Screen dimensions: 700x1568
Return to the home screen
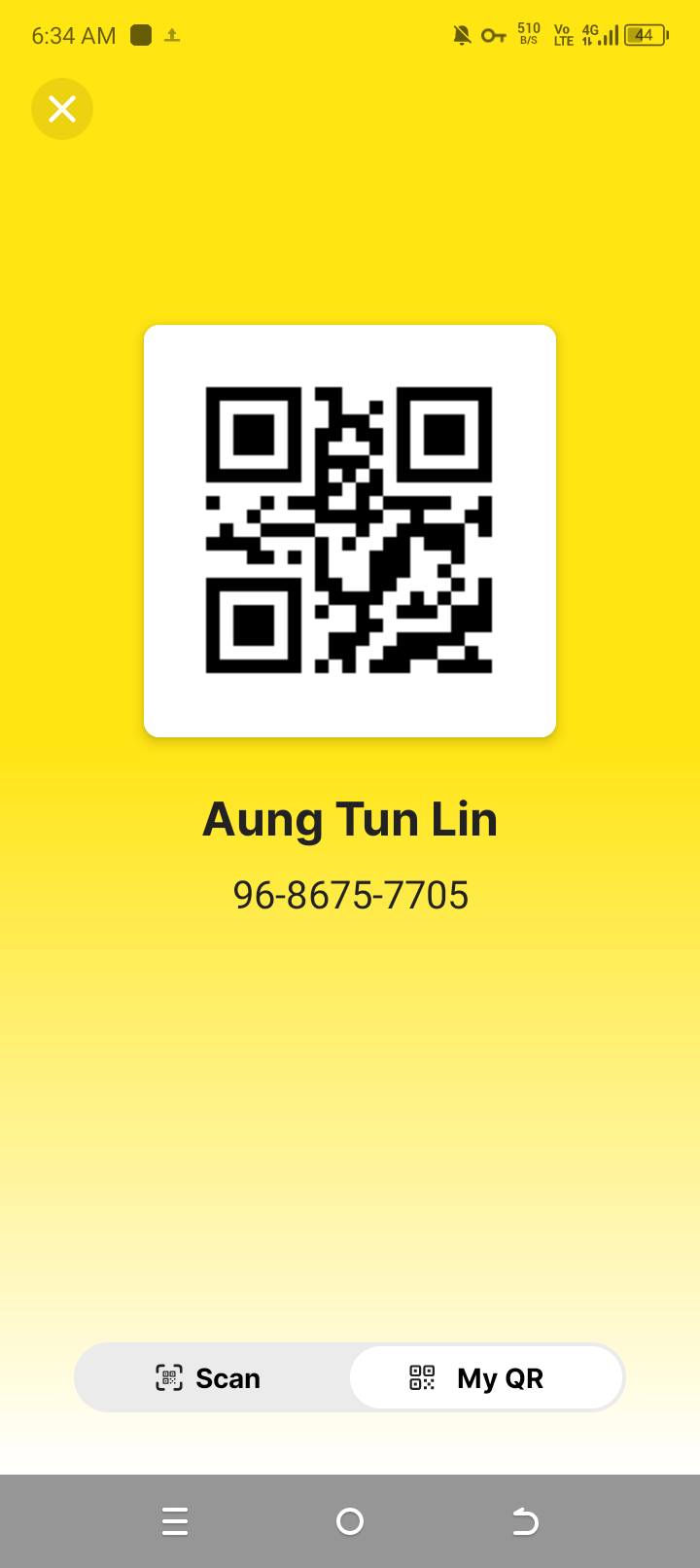[350, 1521]
